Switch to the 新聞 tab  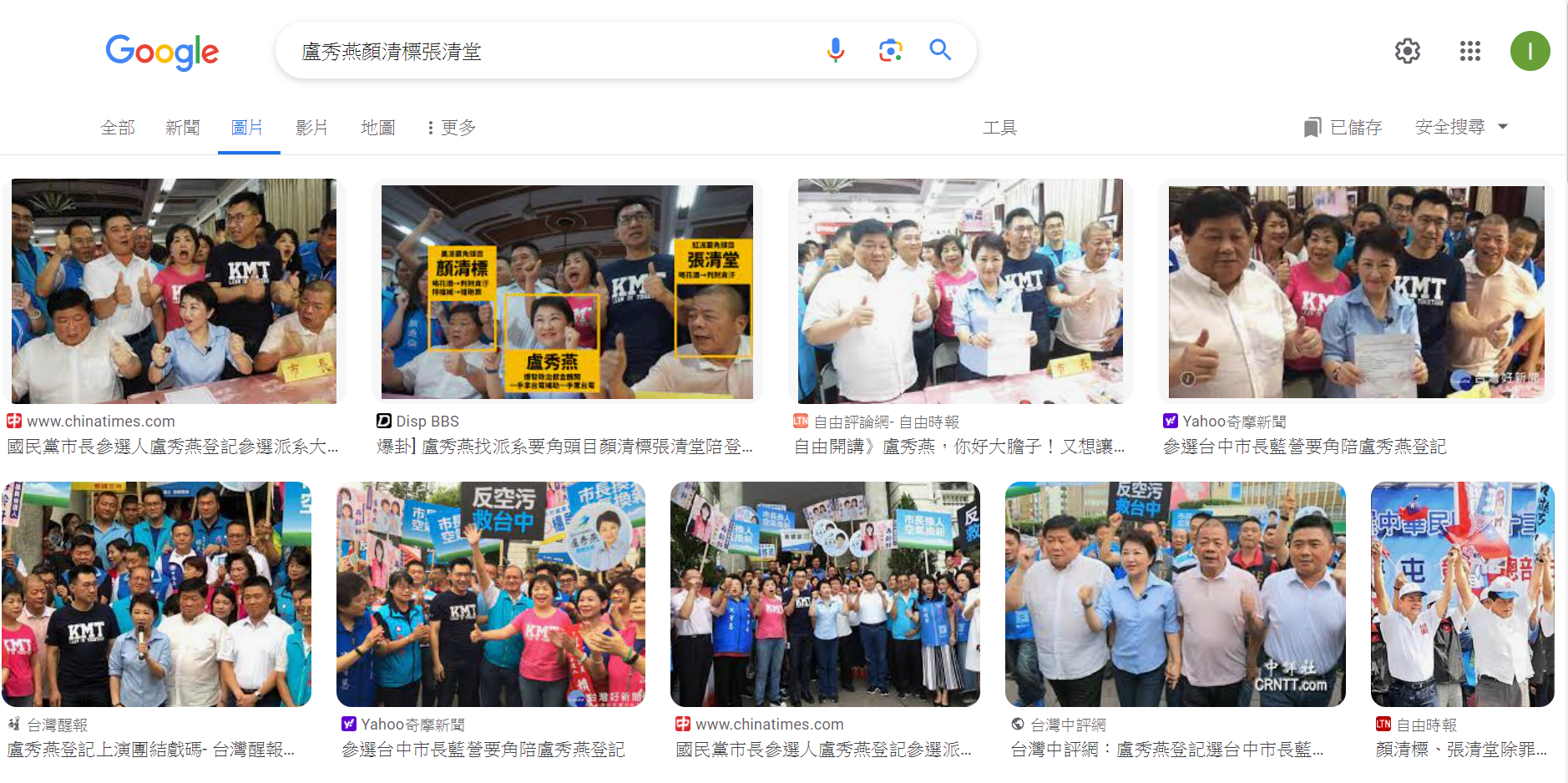pyautogui.click(x=182, y=128)
